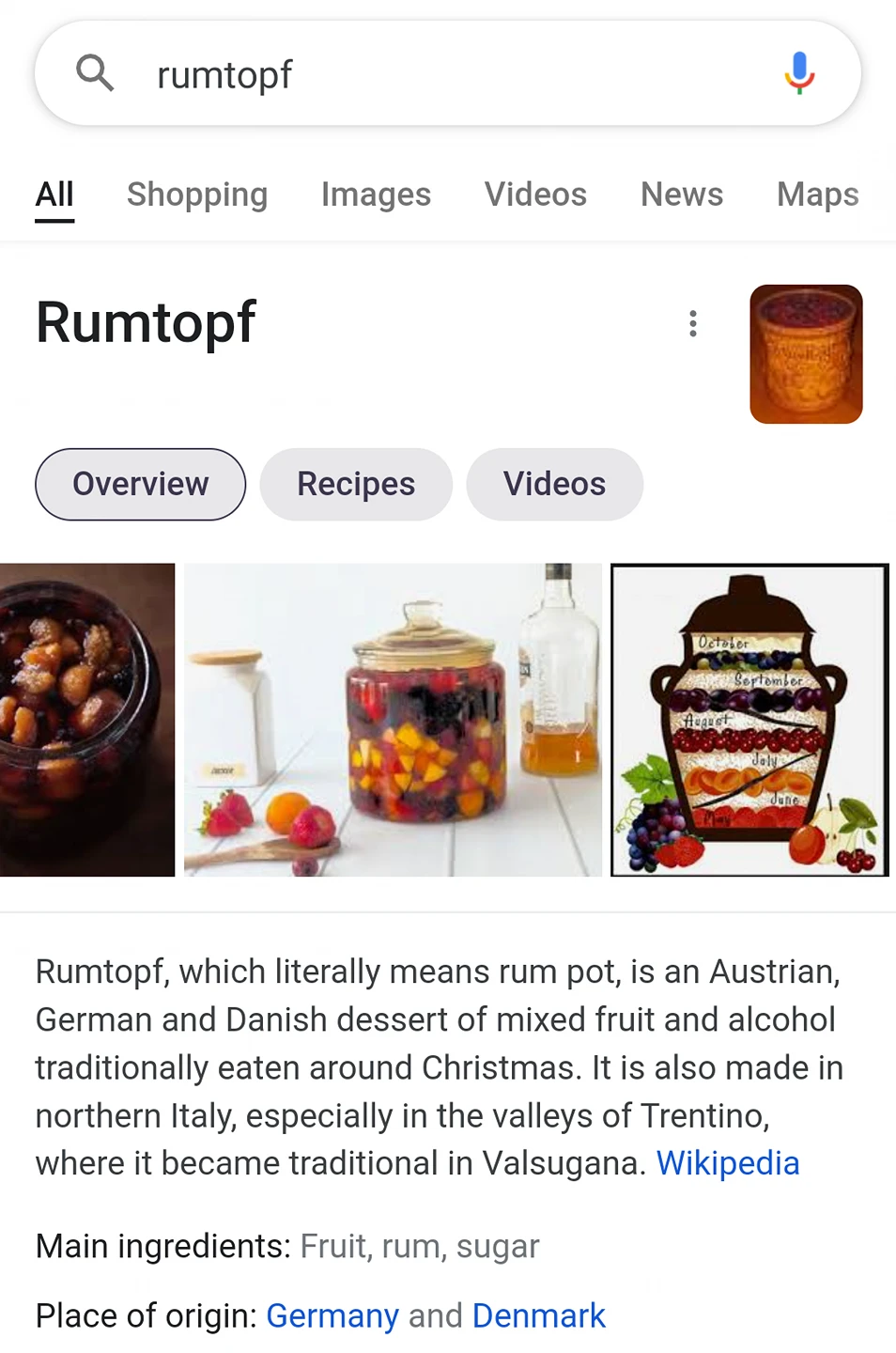Open the glass jar with fruit photo
896x1353 pixels.
pos(393,720)
